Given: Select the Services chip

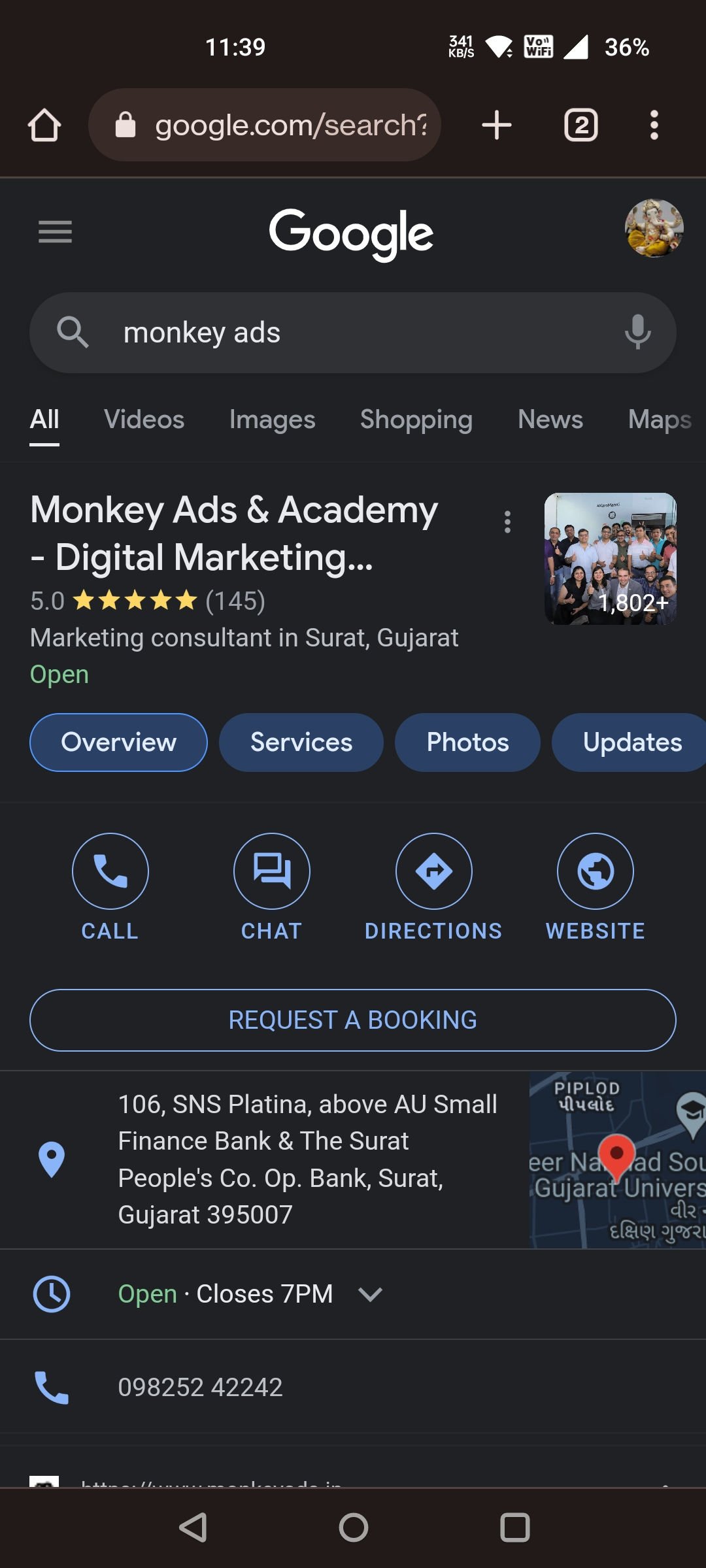Looking at the screenshot, I should (301, 742).
